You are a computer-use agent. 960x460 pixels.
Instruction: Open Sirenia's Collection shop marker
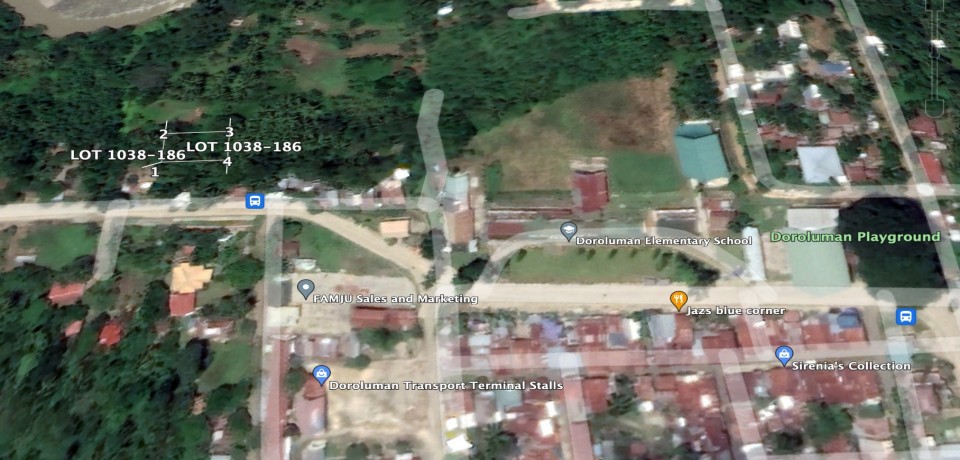pyautogui.click(x=783, y=355)
